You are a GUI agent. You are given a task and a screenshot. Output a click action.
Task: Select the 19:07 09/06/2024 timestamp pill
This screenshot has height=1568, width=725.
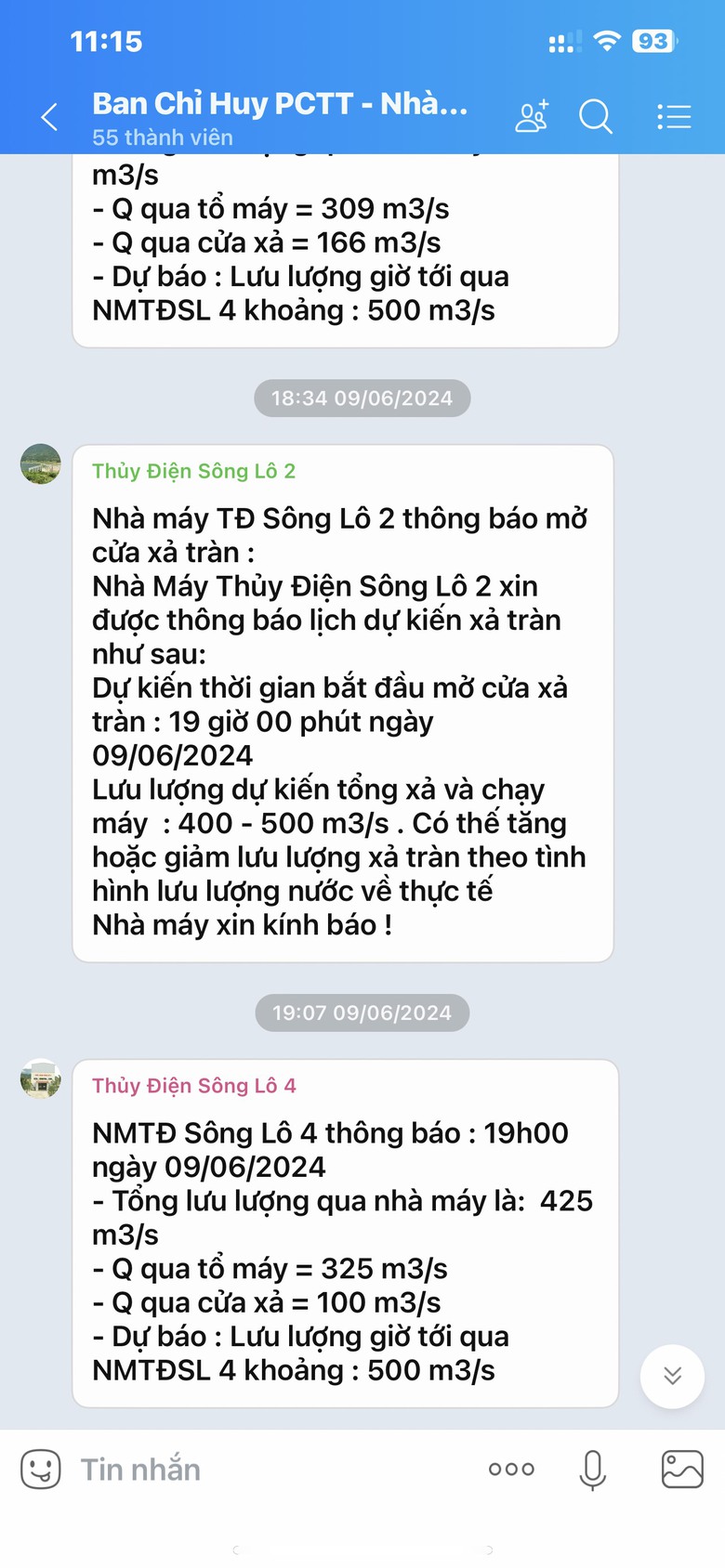(362, 1013)
